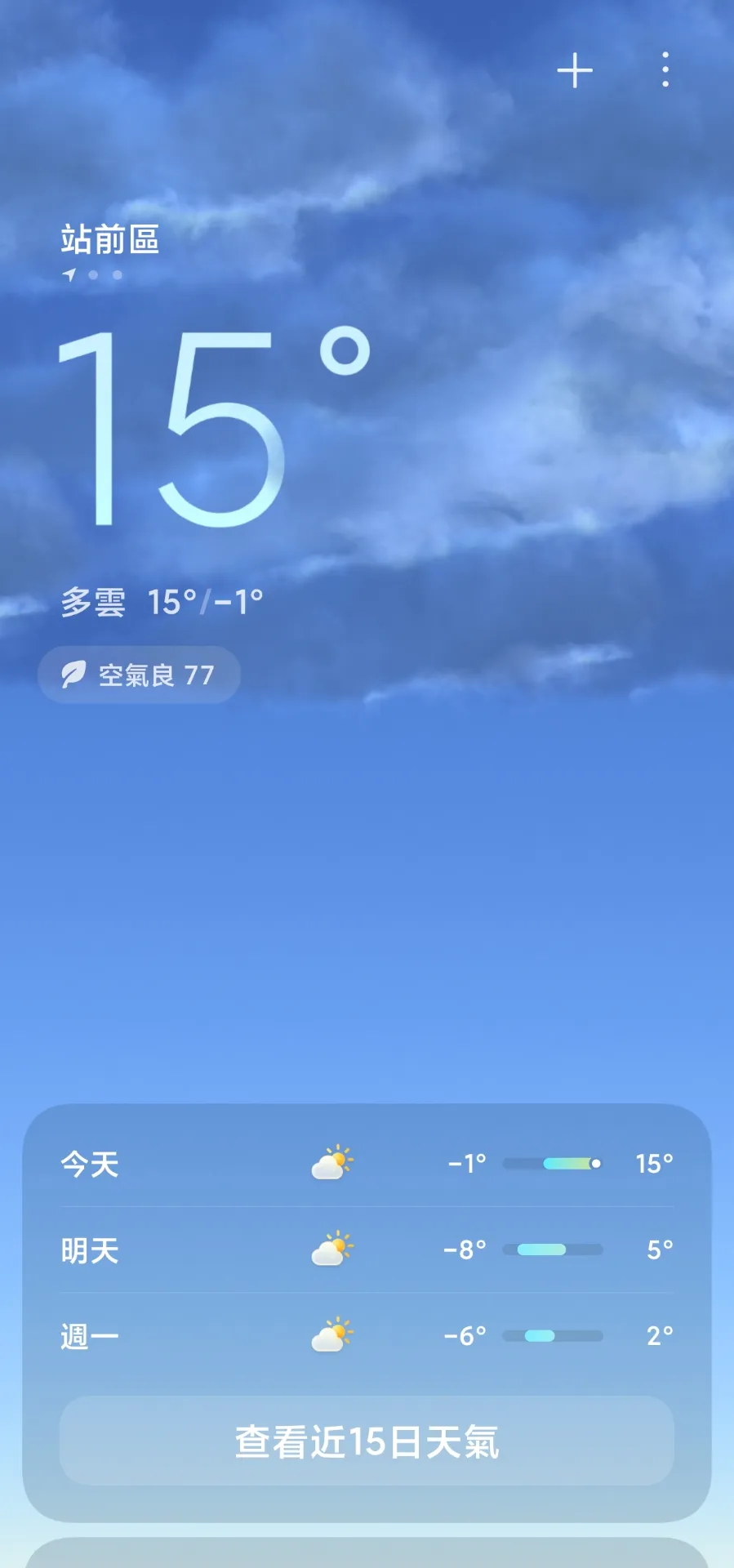Select today's partly cloudy weather icon
The image size is (734, 1568).
330,1165
